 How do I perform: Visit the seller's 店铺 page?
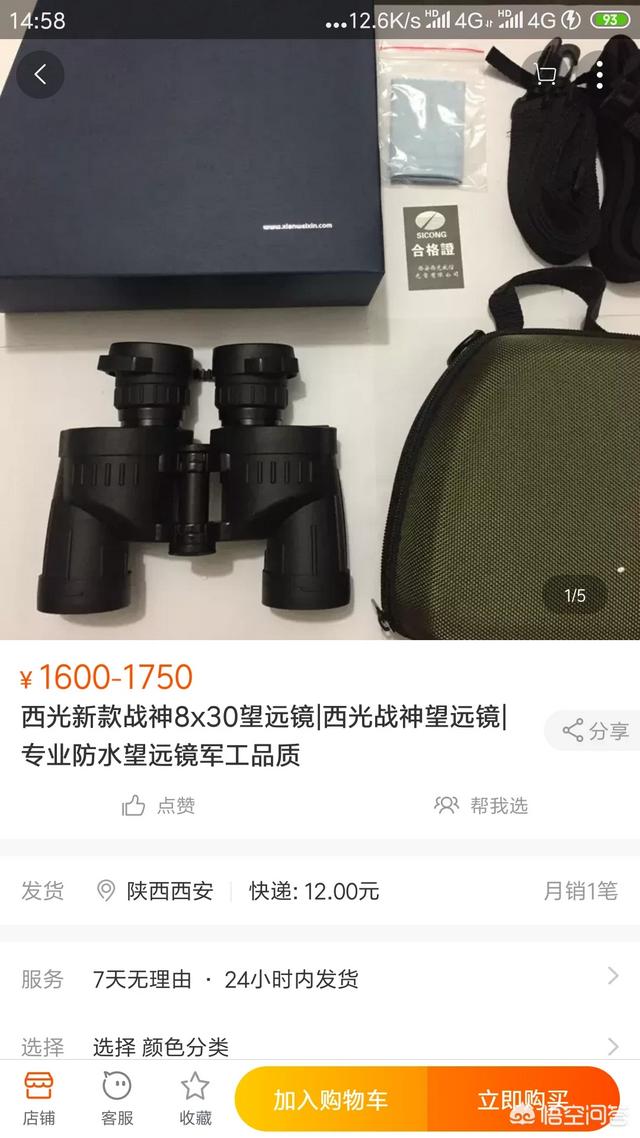[40, 1098]
